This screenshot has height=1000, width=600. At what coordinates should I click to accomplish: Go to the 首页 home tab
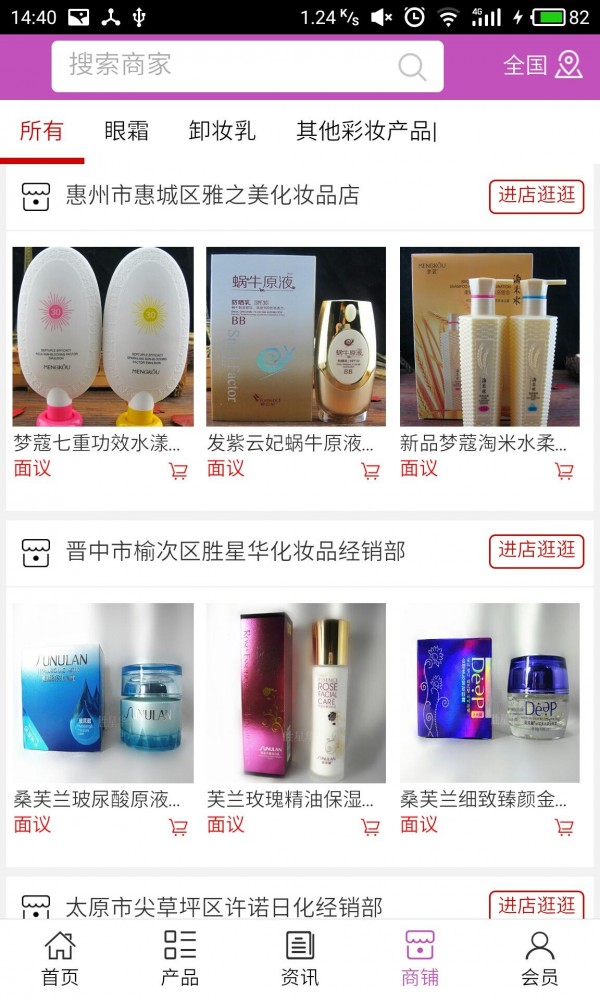(x=60, y=958)
